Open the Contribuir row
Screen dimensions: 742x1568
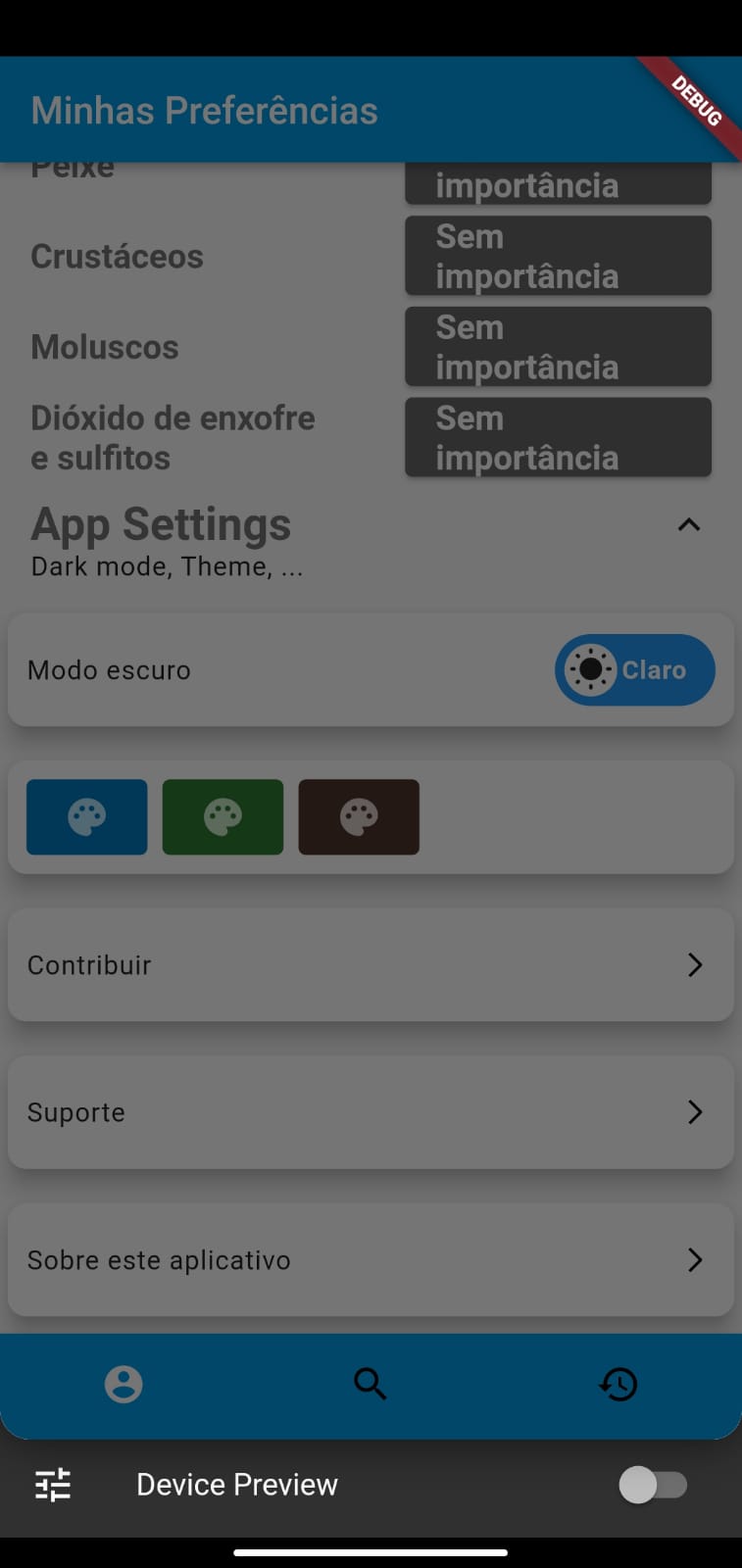click(371, 965)
